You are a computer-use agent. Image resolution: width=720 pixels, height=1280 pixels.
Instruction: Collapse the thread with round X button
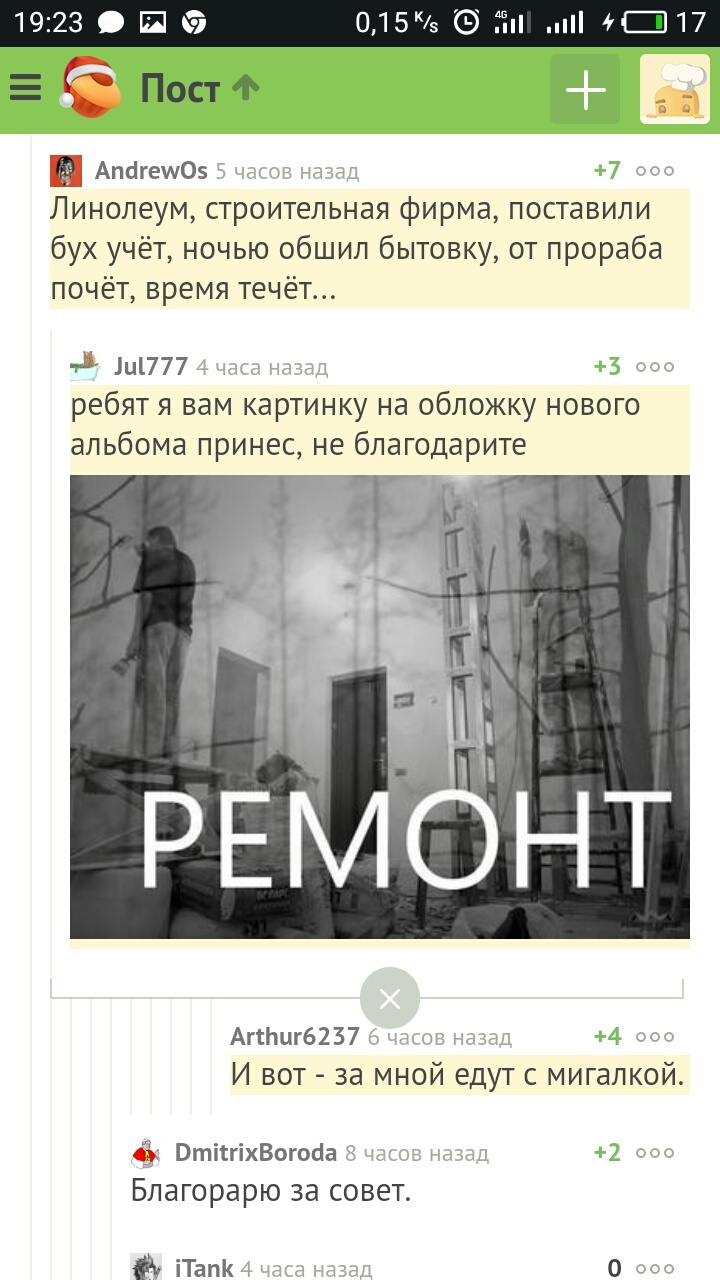[390, 998]
